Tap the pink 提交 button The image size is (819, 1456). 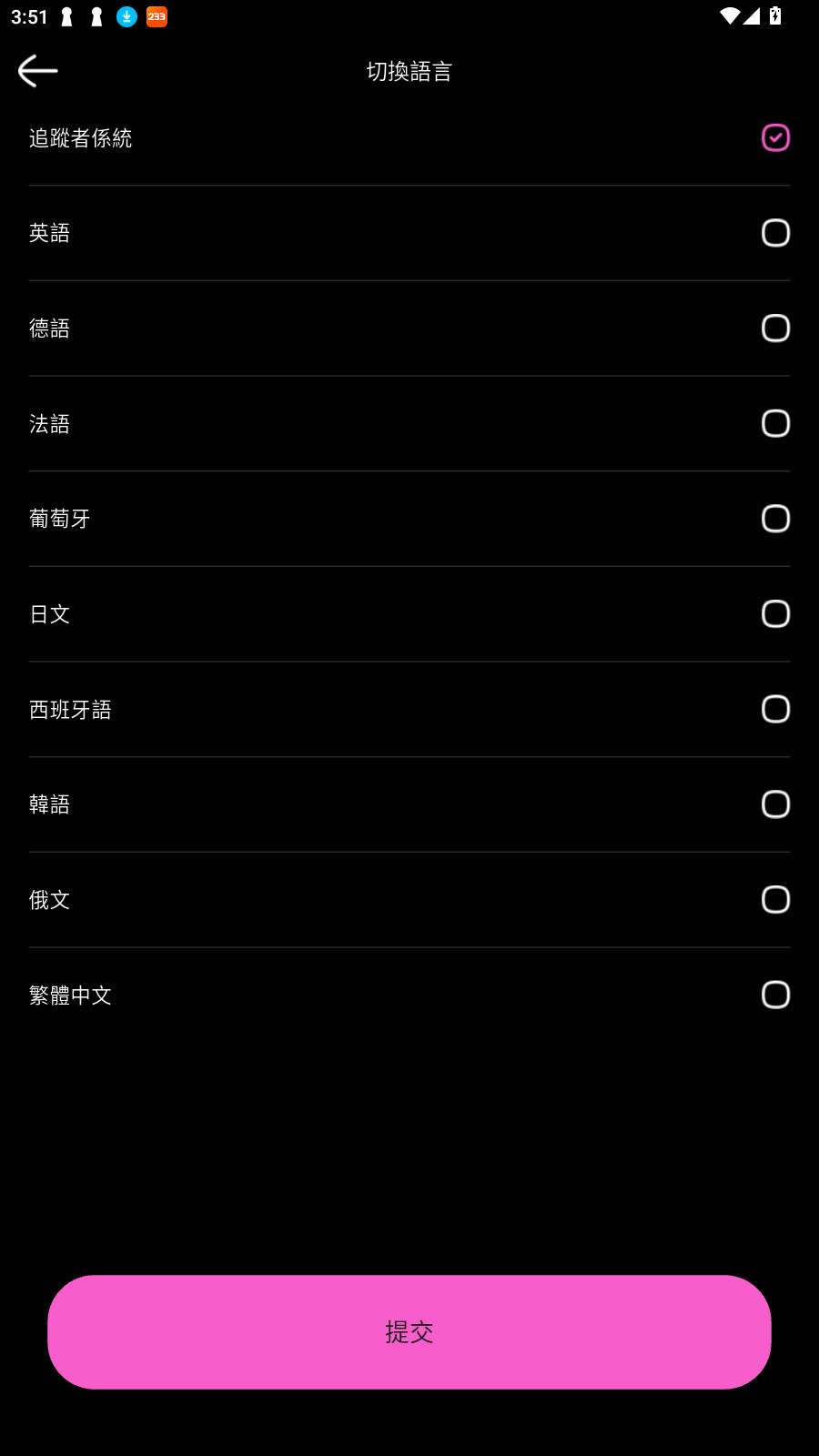[409, 1331]
